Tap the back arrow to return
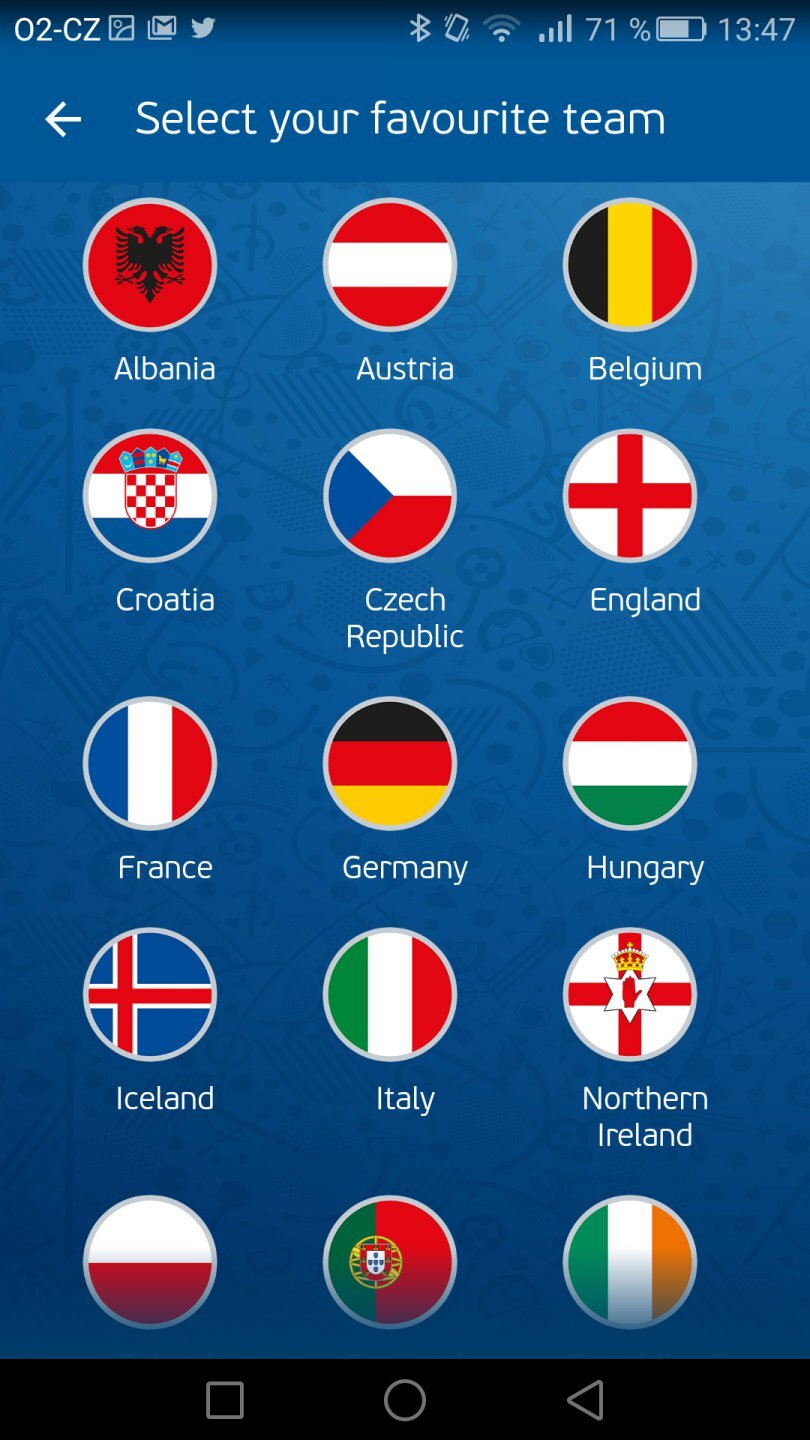 63,118
